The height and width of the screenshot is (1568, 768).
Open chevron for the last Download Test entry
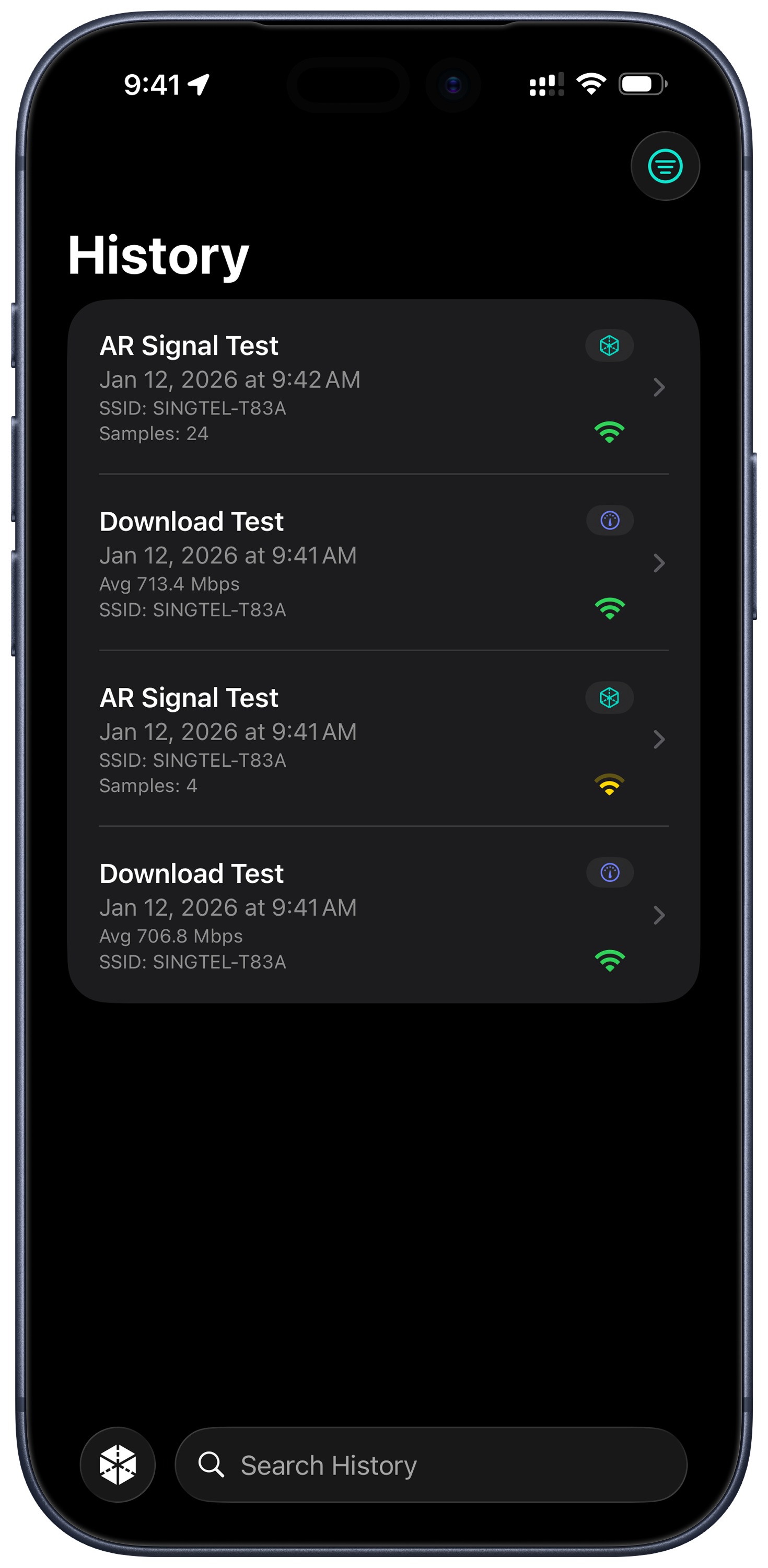coord(660,916)
